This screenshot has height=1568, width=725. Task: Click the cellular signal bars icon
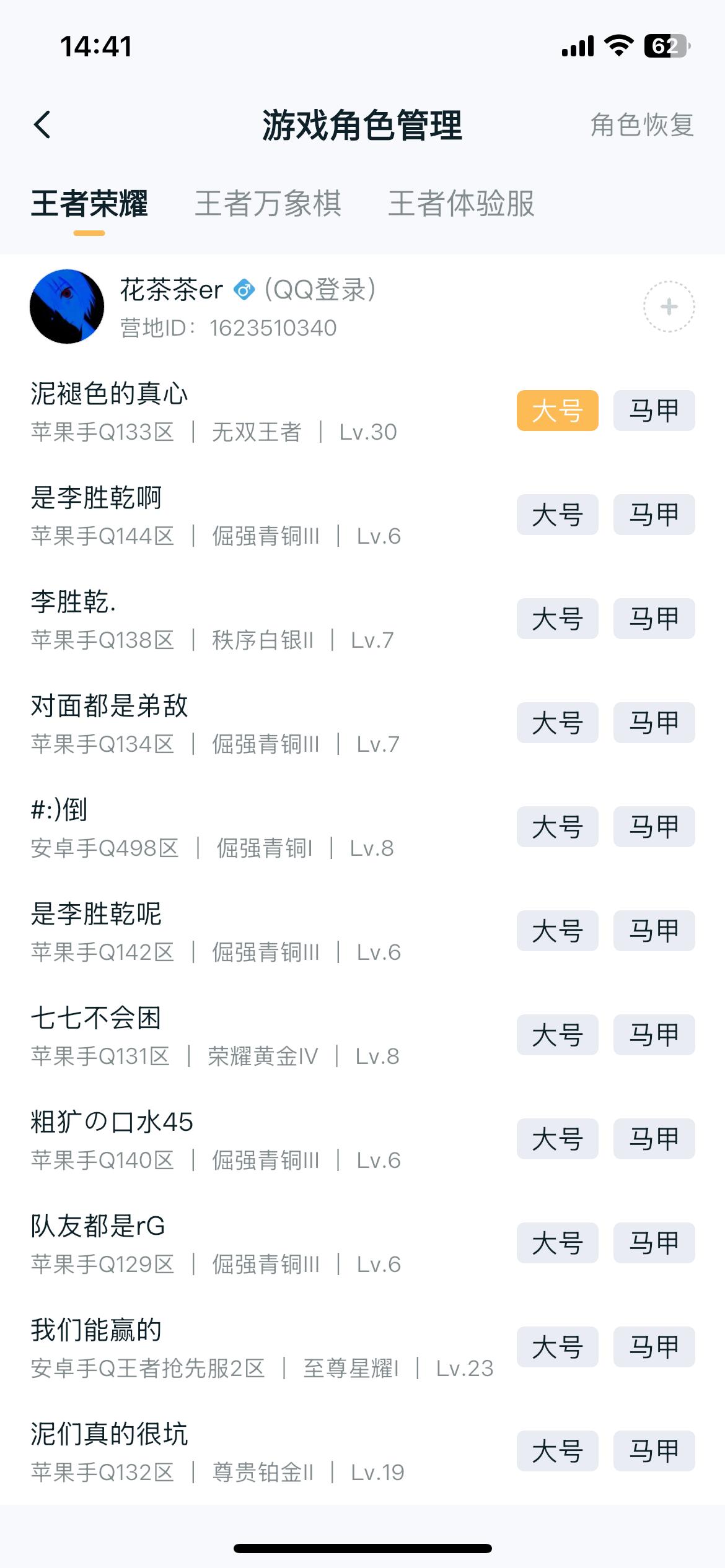point(579,43)
